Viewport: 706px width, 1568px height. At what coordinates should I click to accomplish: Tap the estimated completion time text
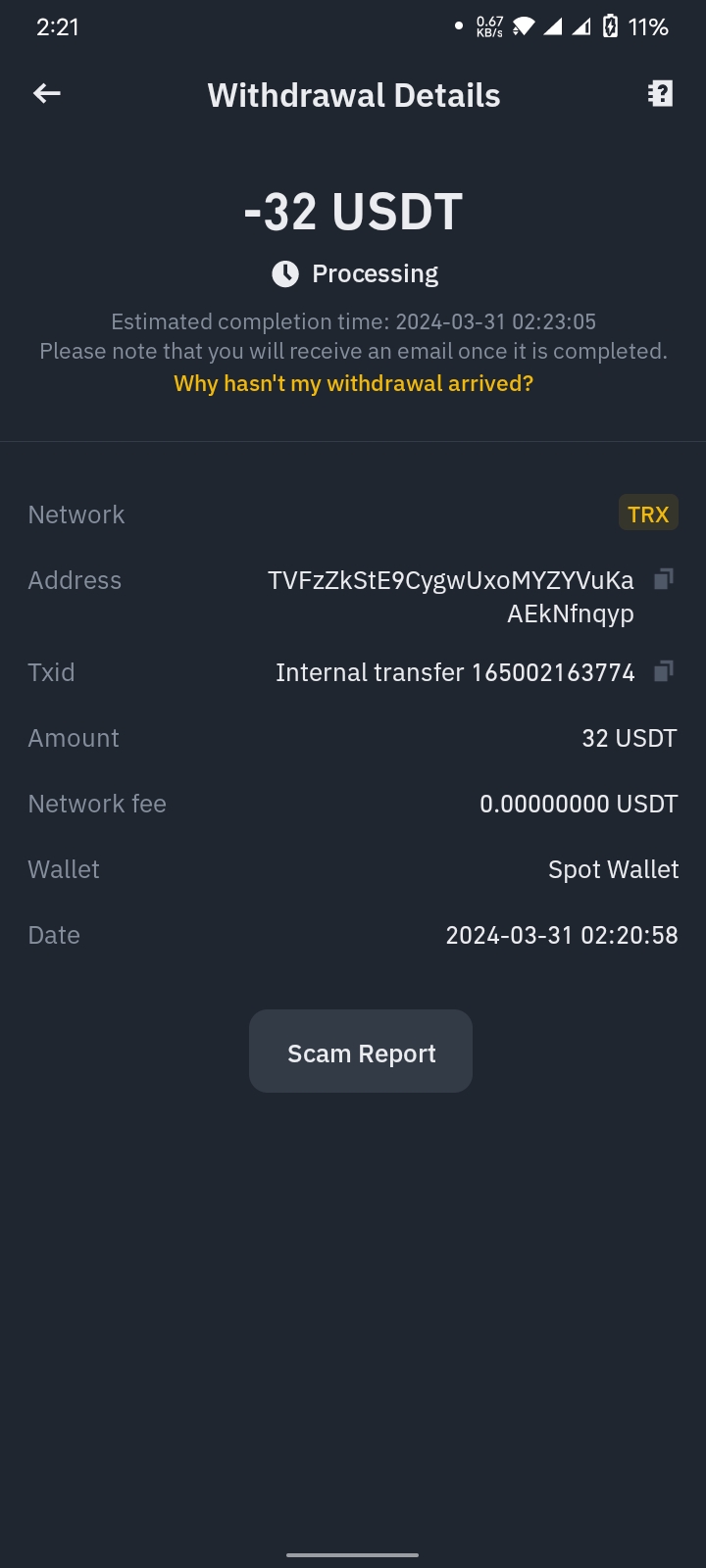coord(353,321)
